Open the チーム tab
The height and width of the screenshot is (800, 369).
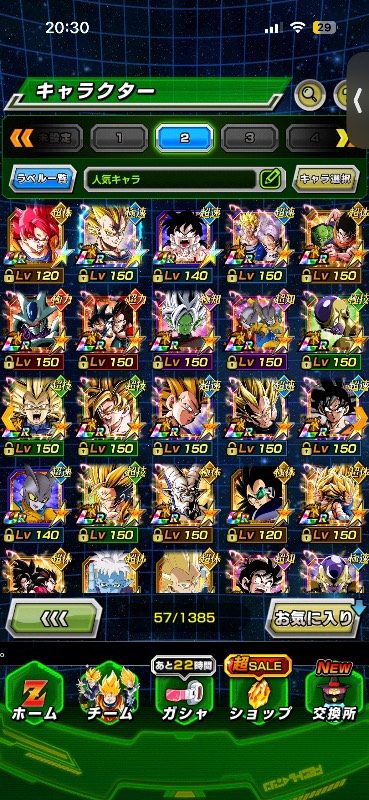(x=109, y=694)
